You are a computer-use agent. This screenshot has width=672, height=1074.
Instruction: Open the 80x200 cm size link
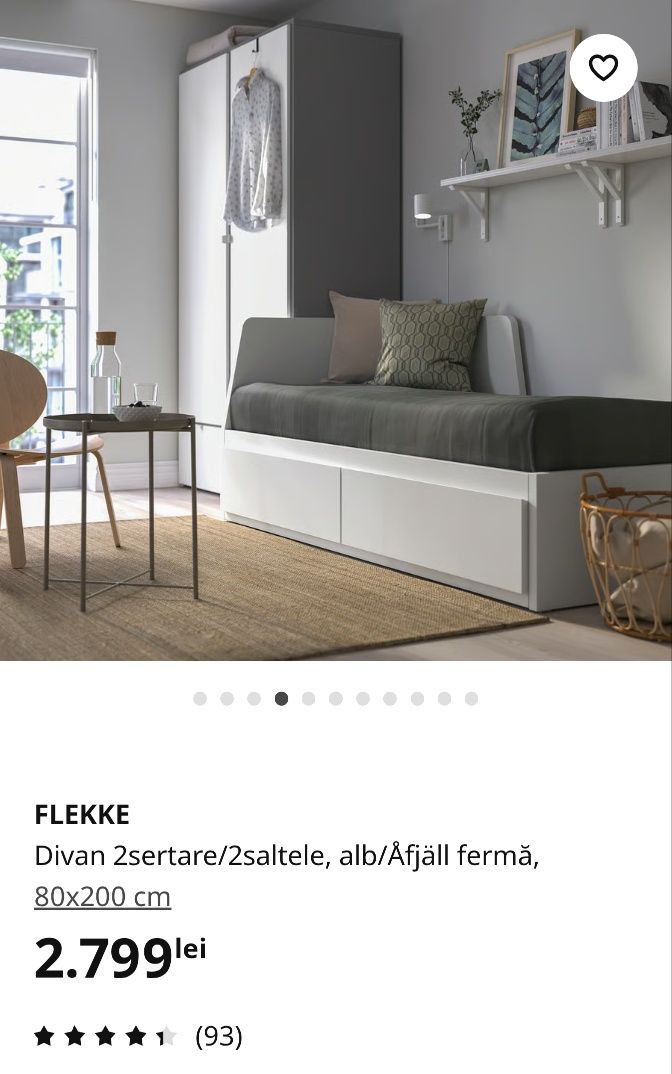[x=102, y=897]
